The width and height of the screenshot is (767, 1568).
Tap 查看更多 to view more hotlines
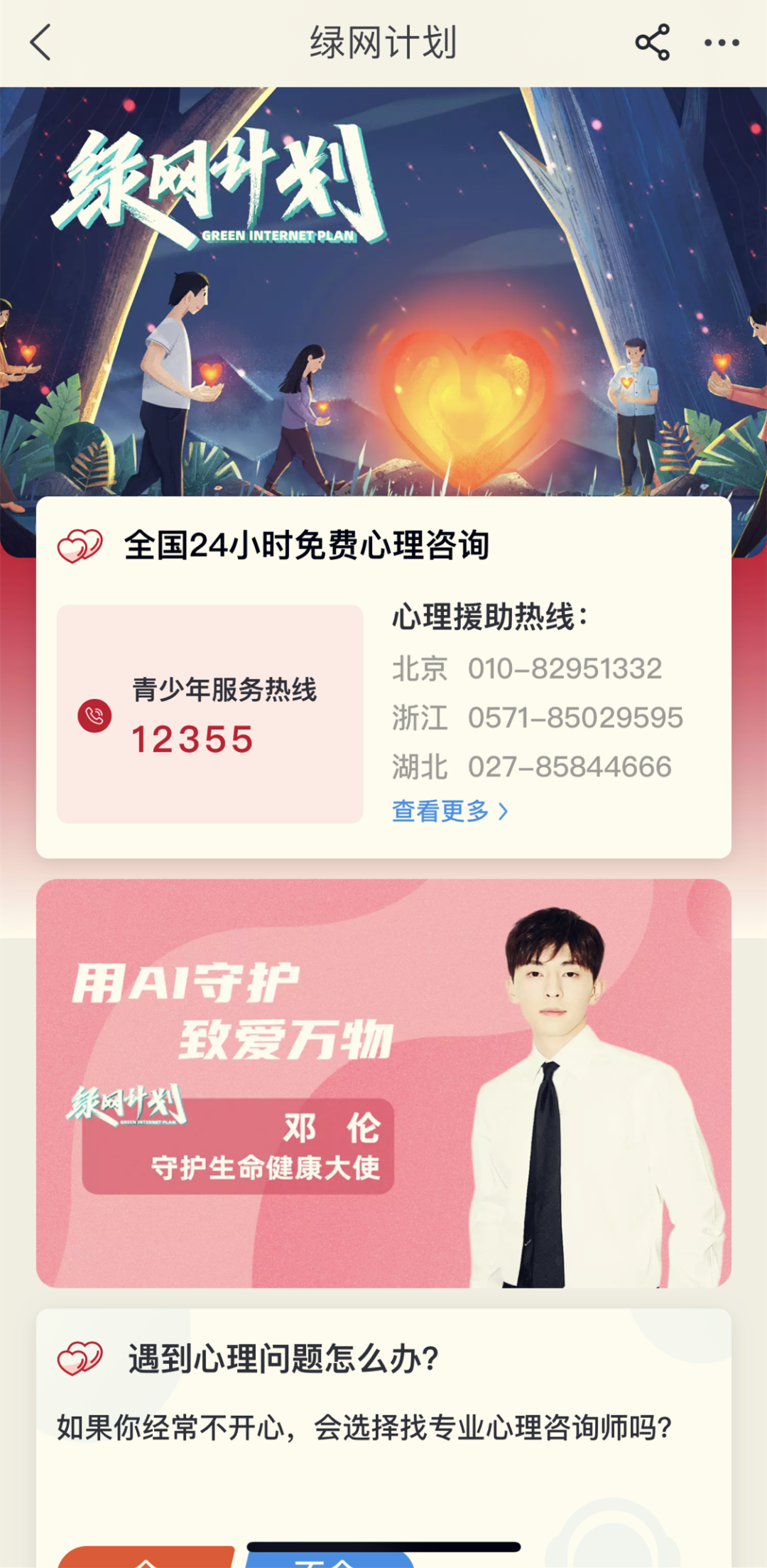(x=450, y=811)
